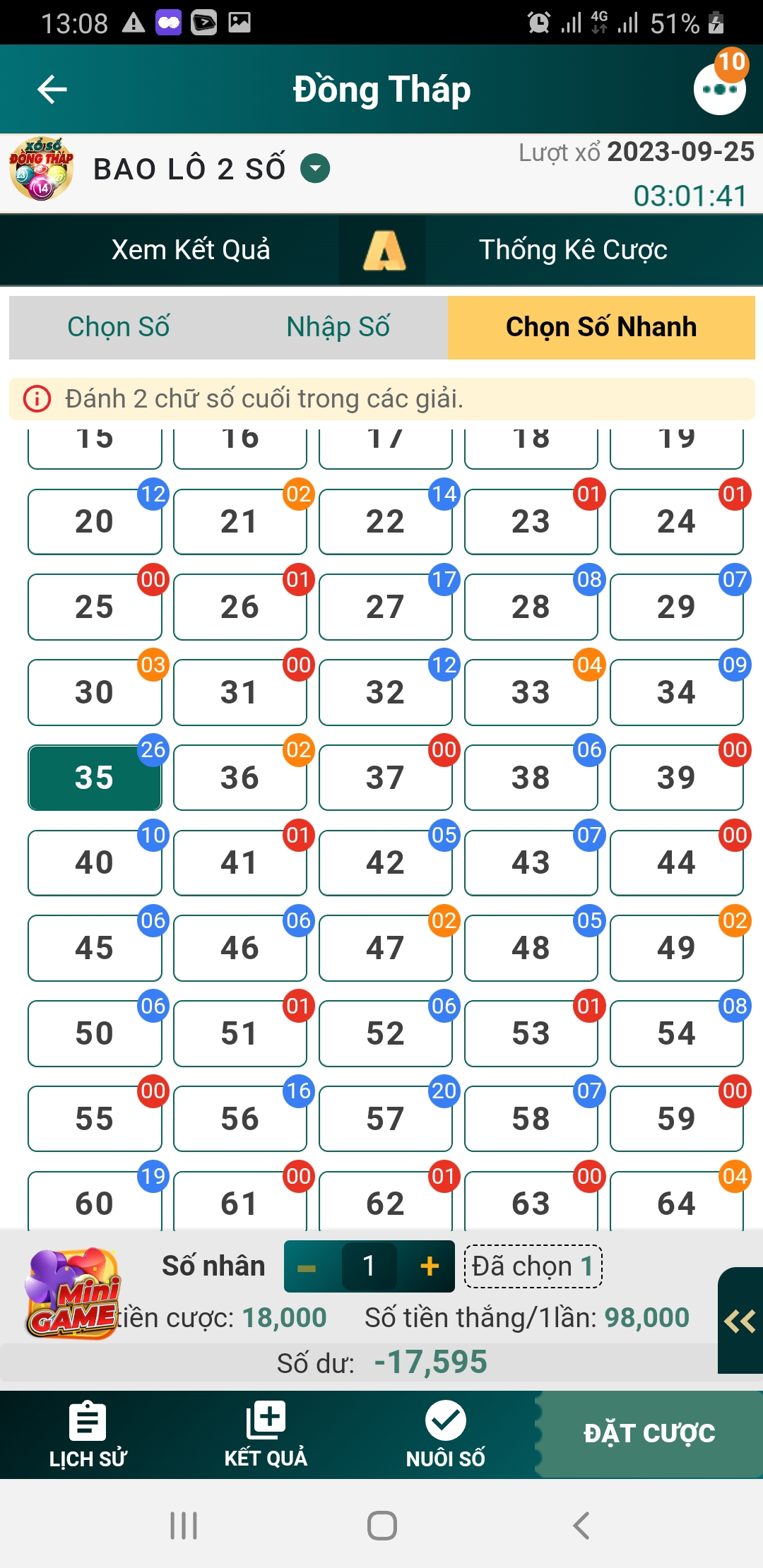
Task: Switch to the Nhập Số tab
Action: [x=338, y=327]
